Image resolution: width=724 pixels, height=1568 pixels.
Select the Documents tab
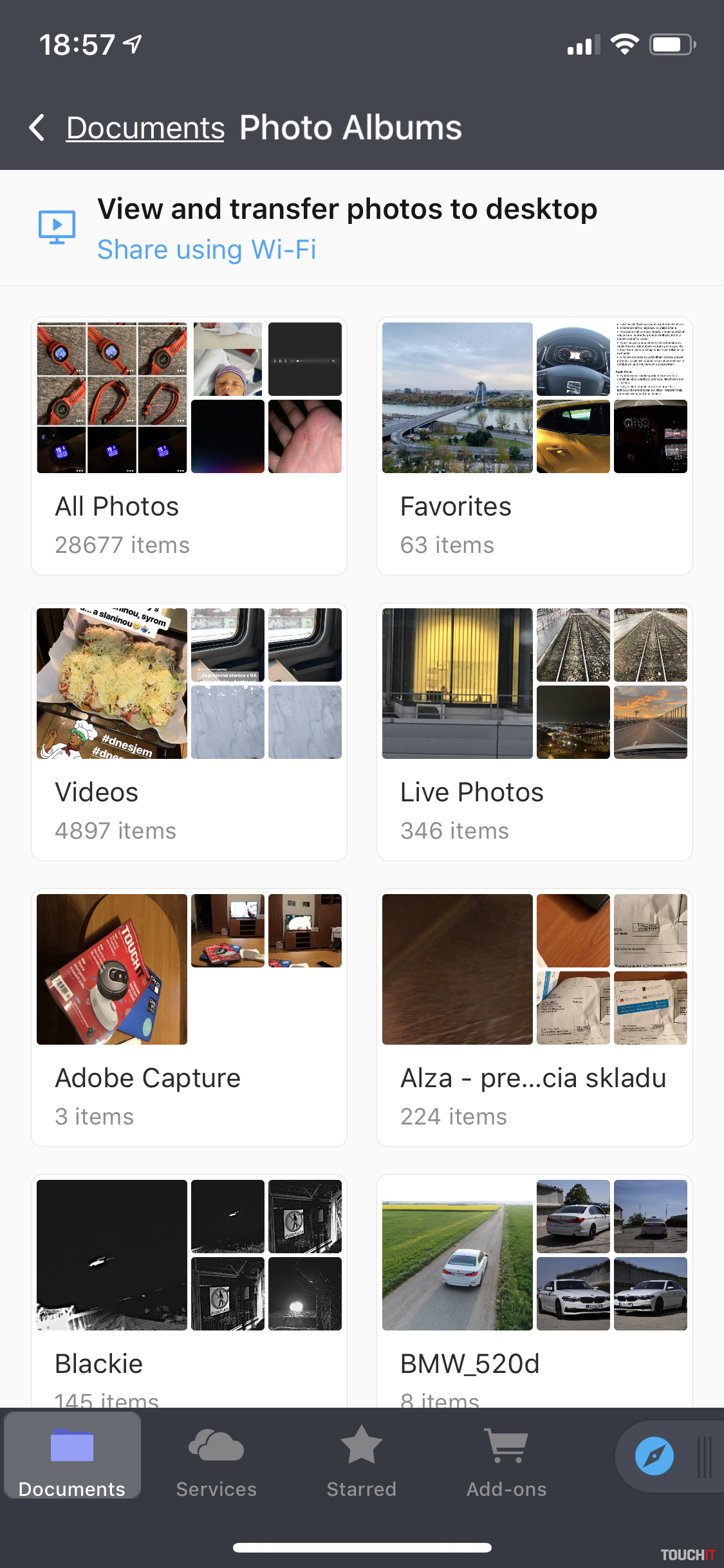(72, 1460)
